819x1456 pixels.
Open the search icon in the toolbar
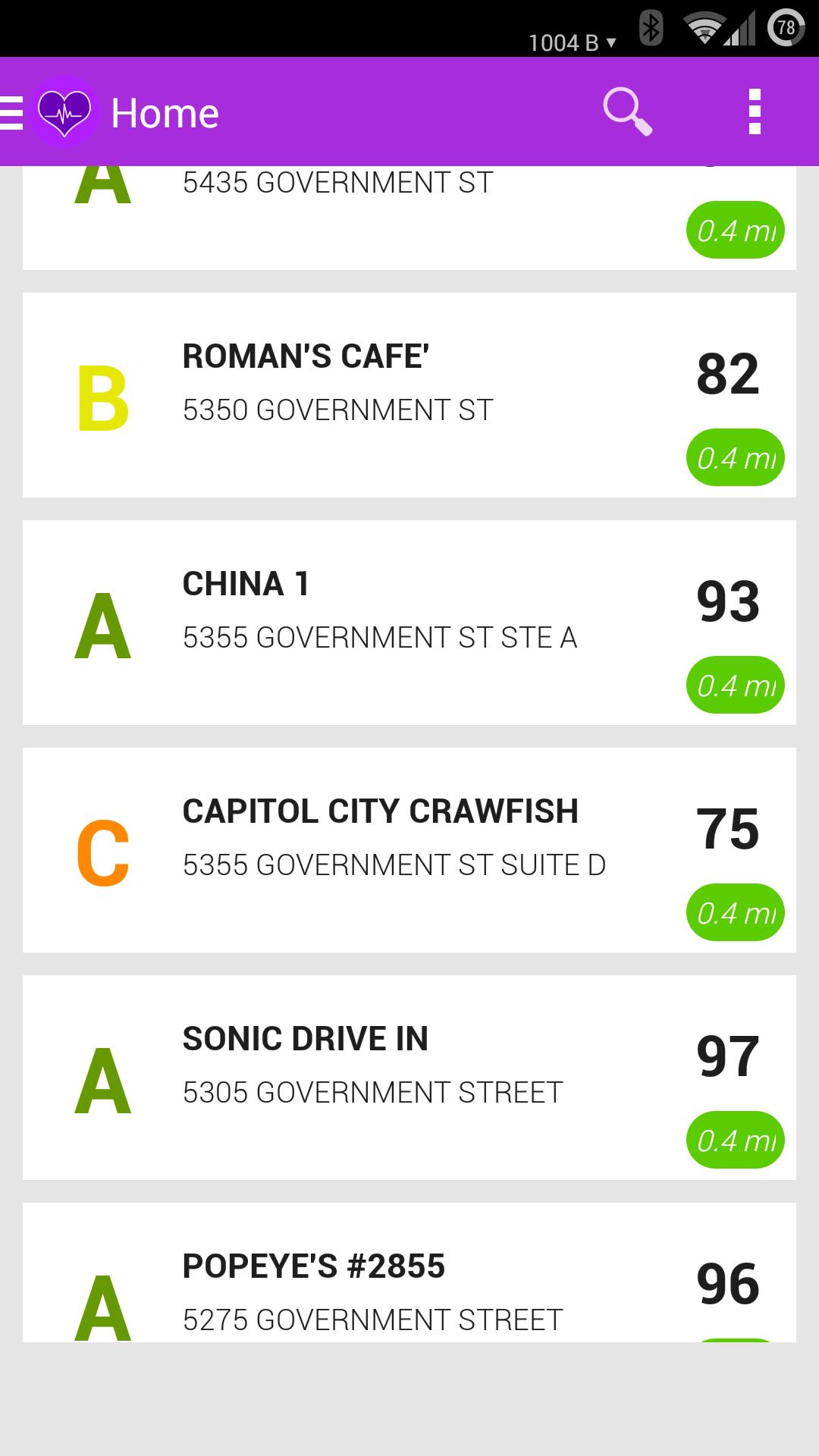click(628, 111)
